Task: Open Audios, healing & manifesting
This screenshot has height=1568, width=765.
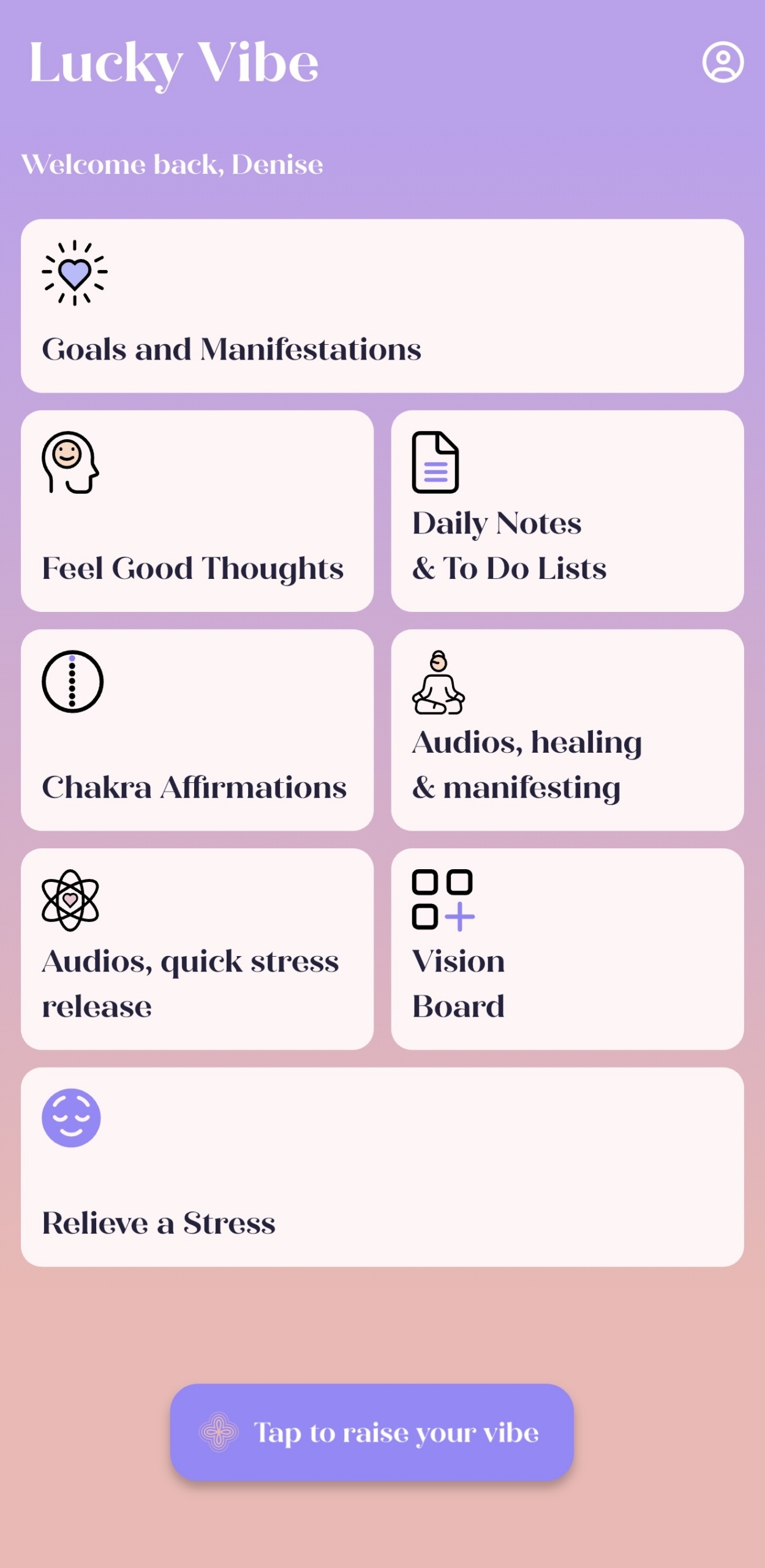Action: point(567,729)
